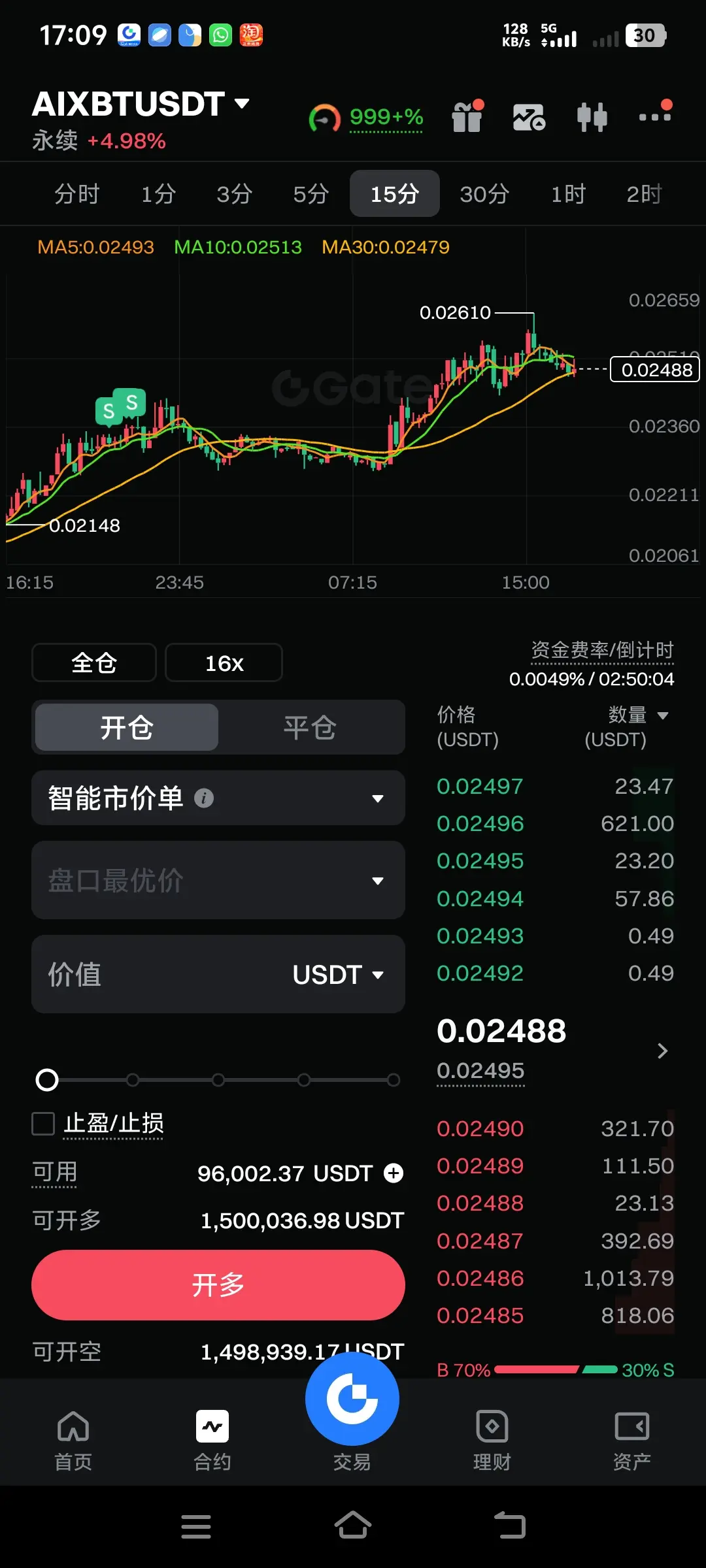Viewport: 706px width, 1568px height.
Task: Tap the system back button
Action: (510, 1526)
